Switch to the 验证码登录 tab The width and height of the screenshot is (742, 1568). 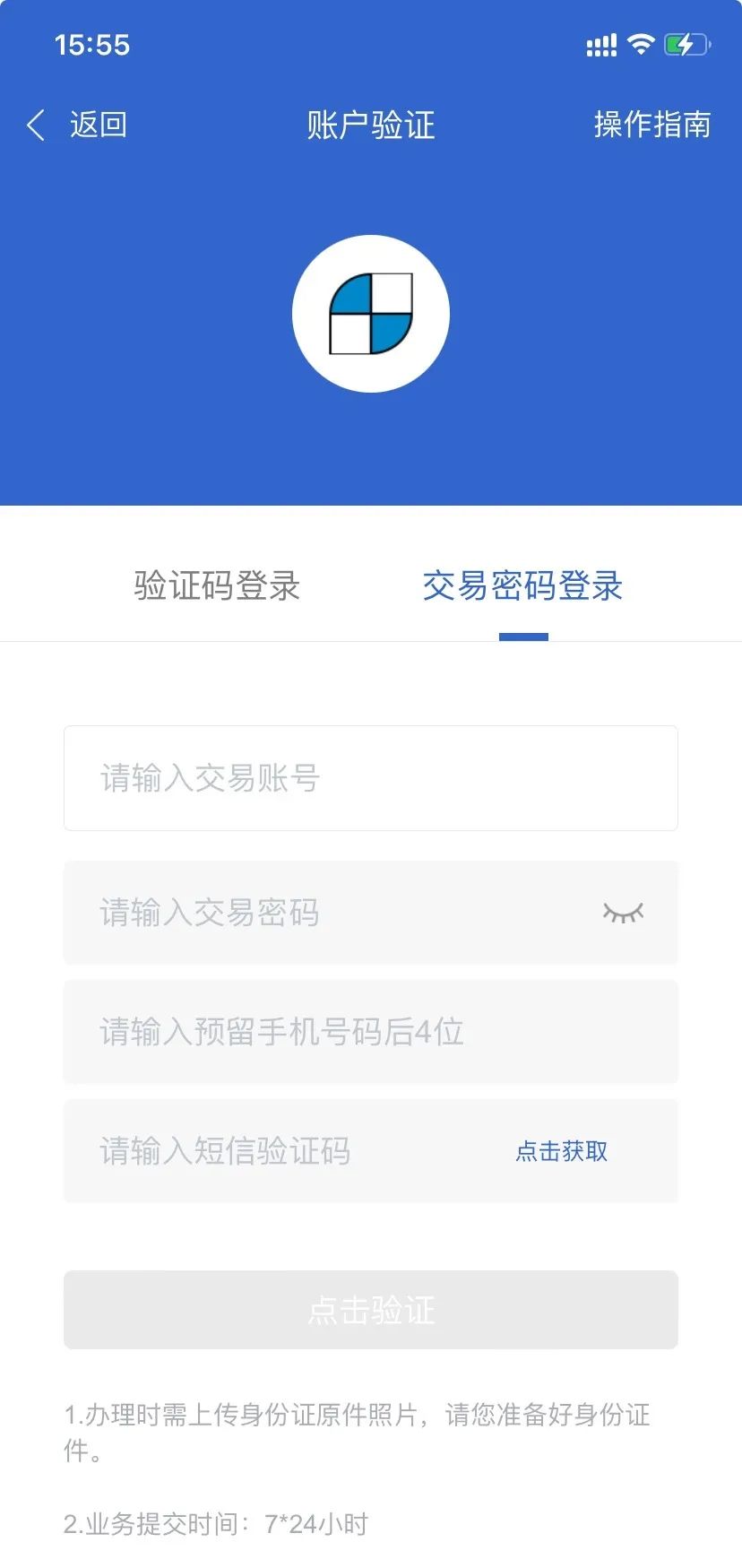click(x=217, y=585)
